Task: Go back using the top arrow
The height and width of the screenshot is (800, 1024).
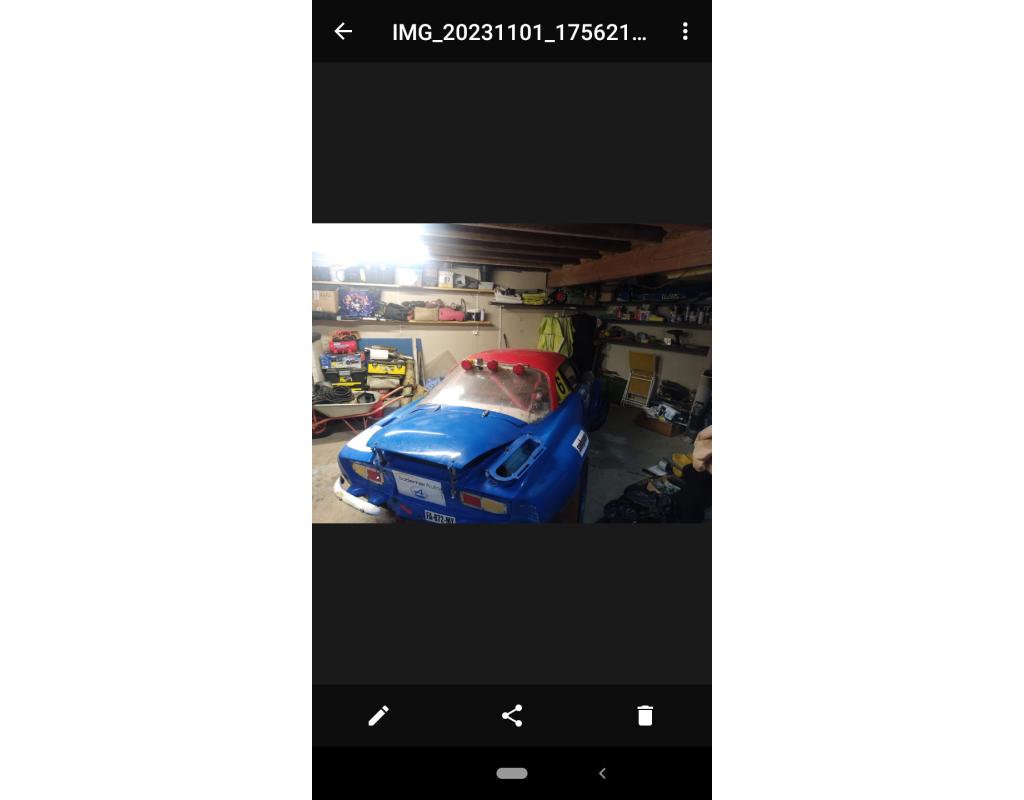Action: [343, 31]
